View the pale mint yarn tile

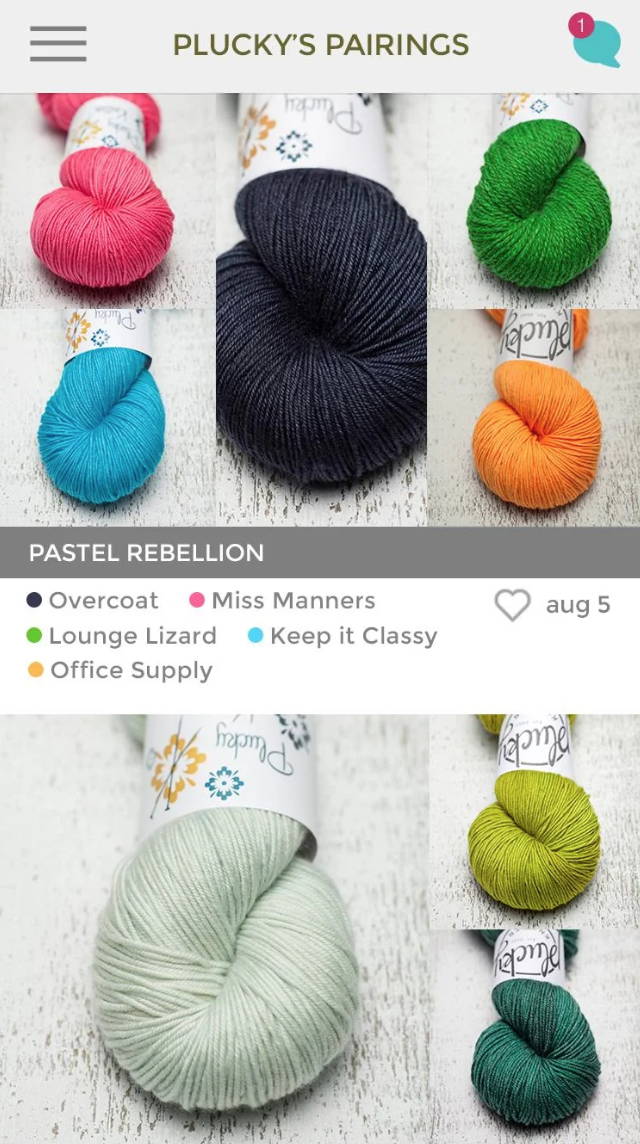[213, 929]
